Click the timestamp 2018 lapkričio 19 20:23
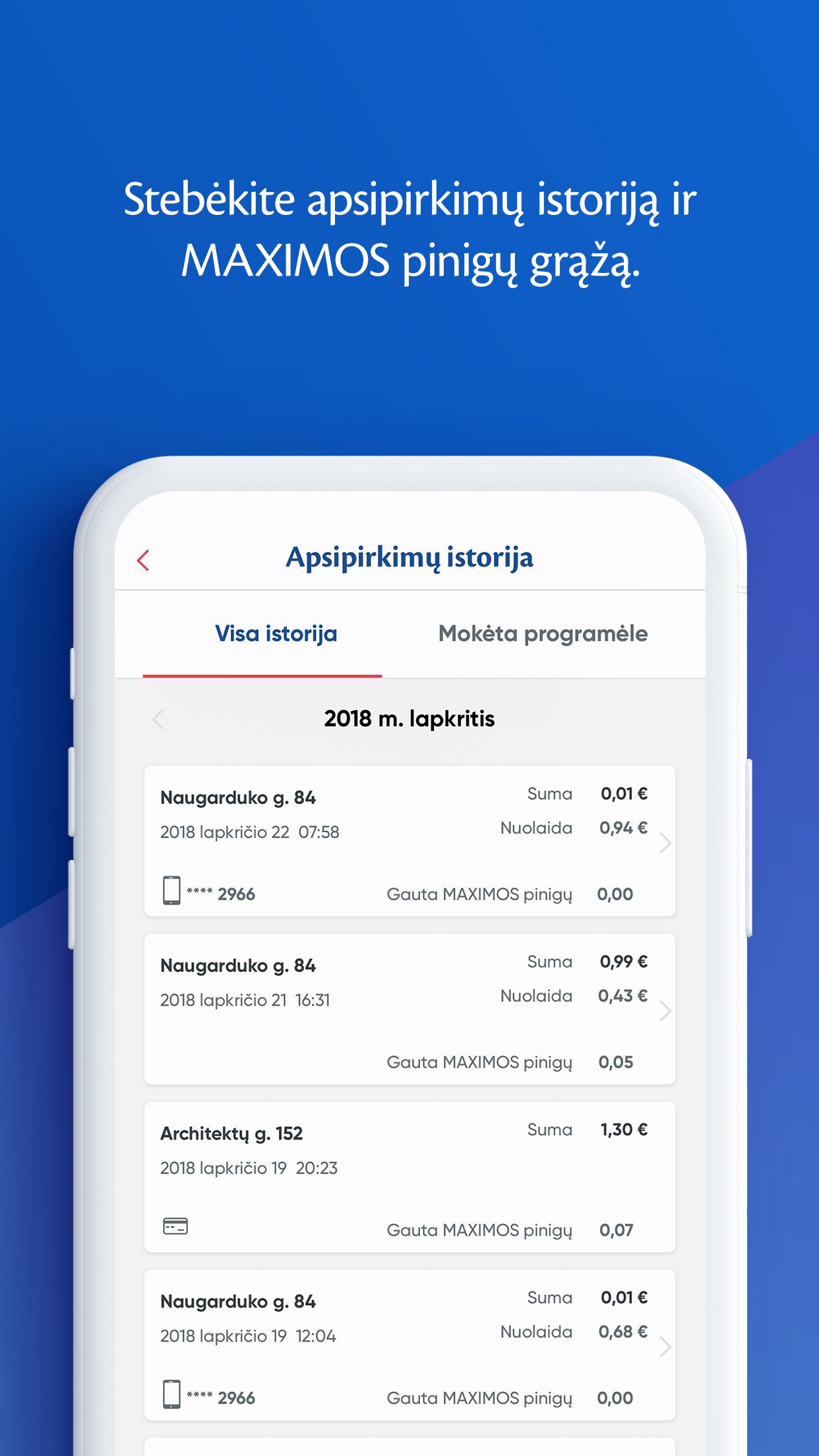This screenshot has width=819, height=1456. pos(249,1167)
